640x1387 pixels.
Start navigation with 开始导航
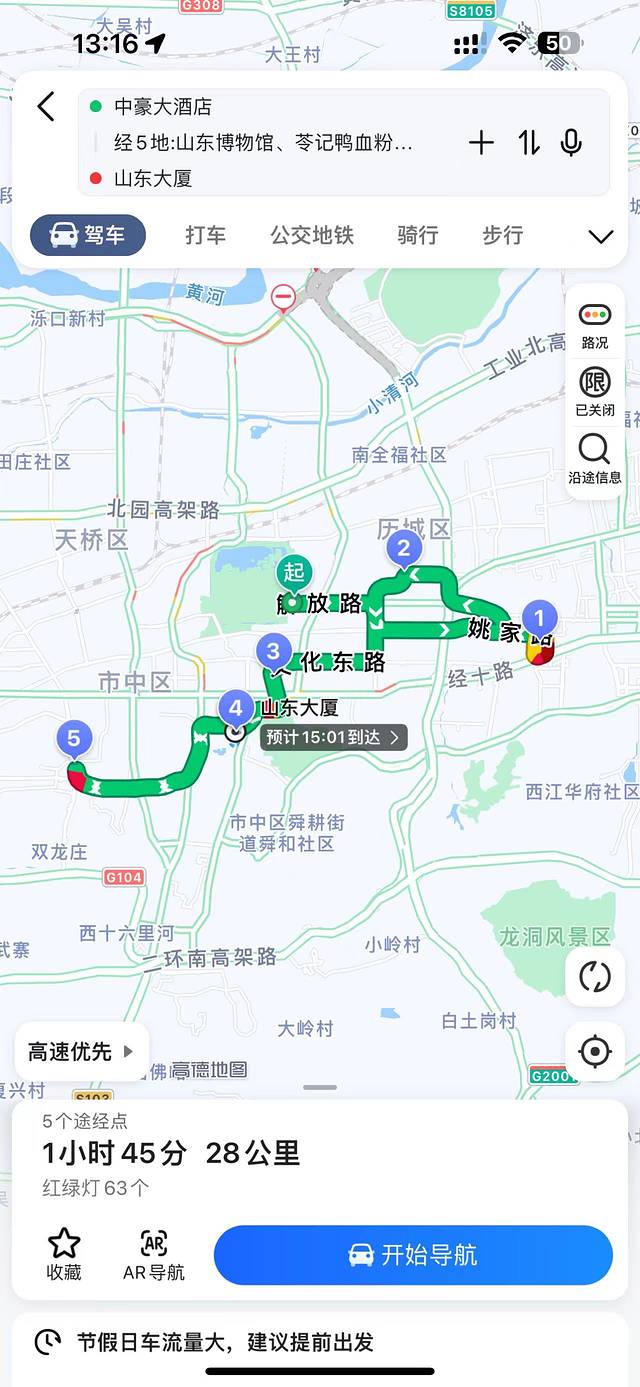click(x=413, y=1254)
